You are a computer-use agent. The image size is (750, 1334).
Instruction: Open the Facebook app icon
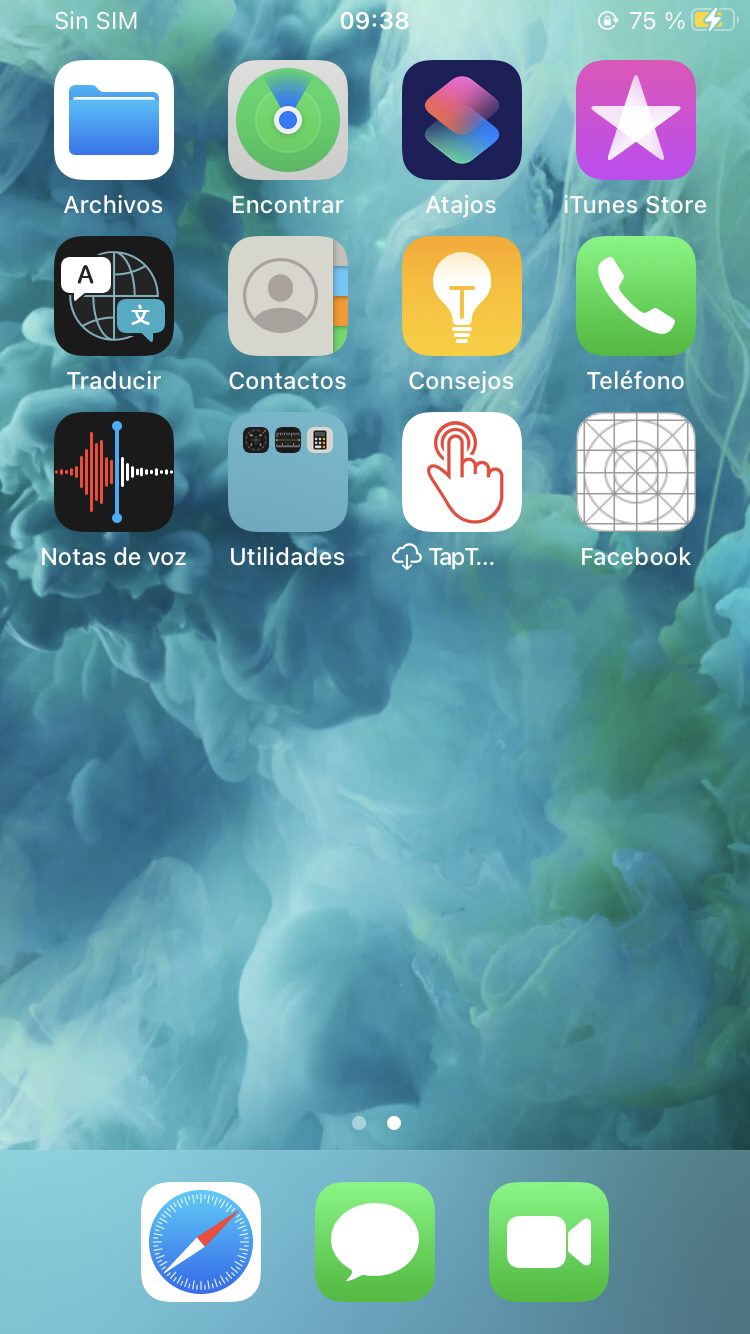pyautogui.click(x=636, y=472)
